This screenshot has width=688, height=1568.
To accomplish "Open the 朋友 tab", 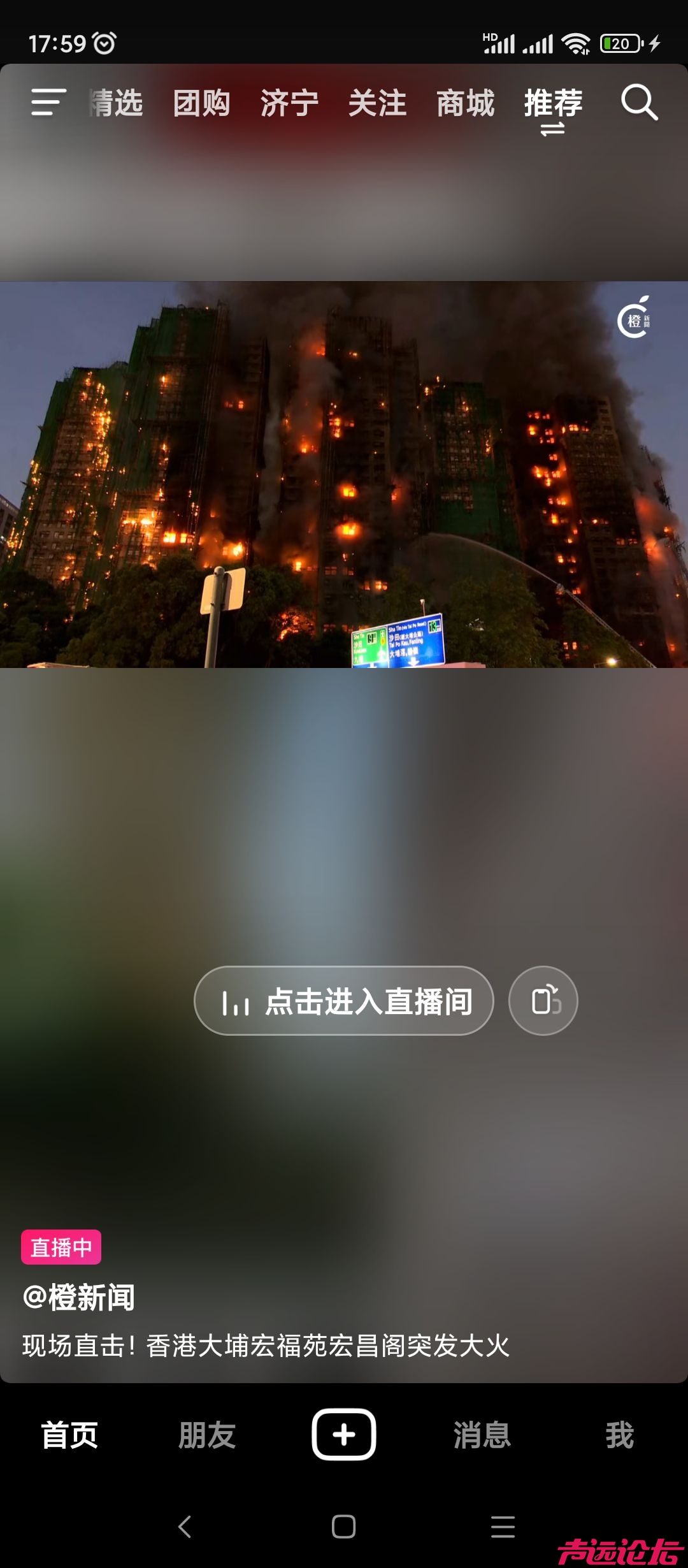I will click(x=207, y=1435).
